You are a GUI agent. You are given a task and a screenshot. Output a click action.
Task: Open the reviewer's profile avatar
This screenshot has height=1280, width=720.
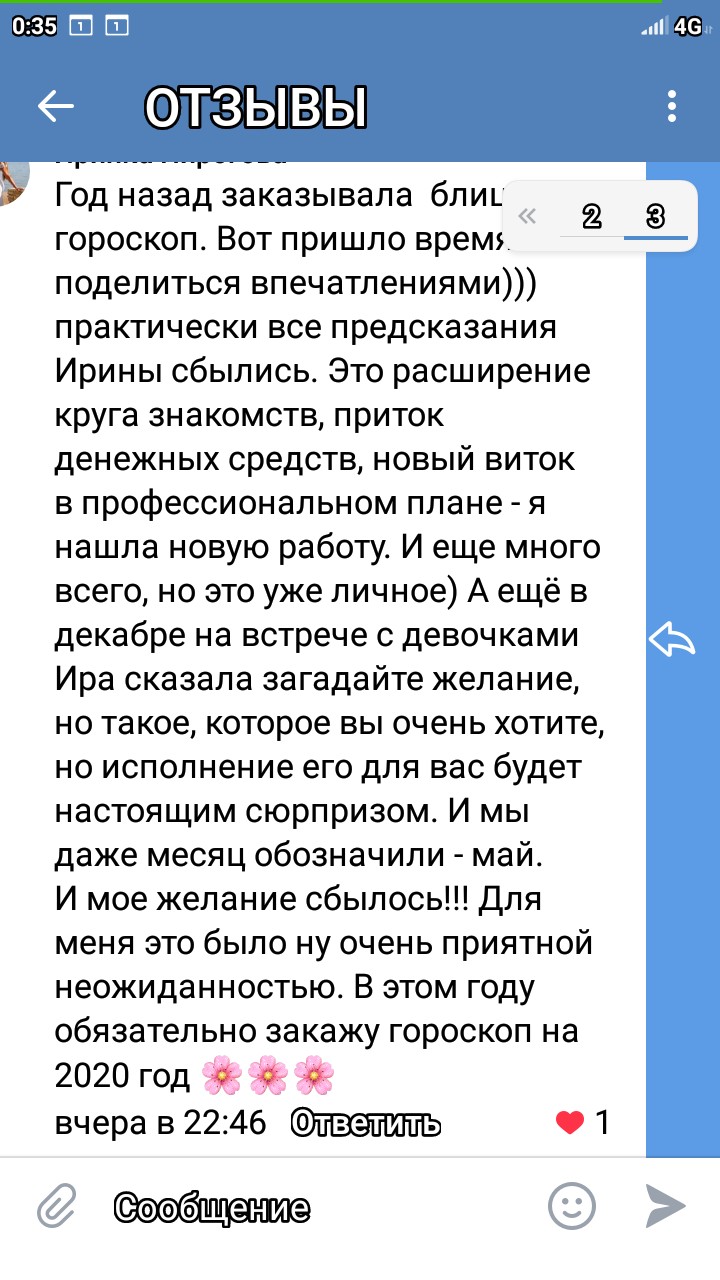[12, 182]
